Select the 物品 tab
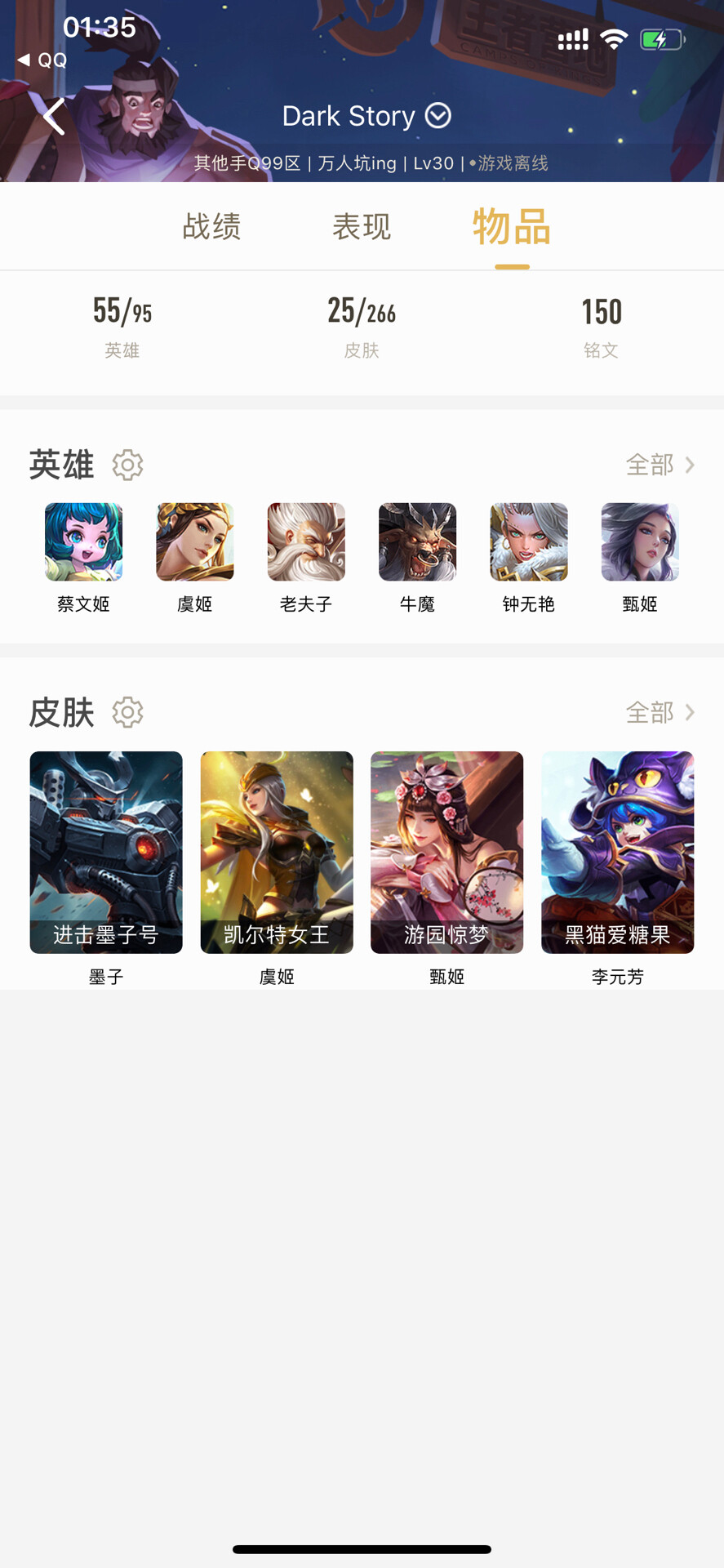Screen dimensions: 724x1568 pyautogui.click(x=512, y=227)
